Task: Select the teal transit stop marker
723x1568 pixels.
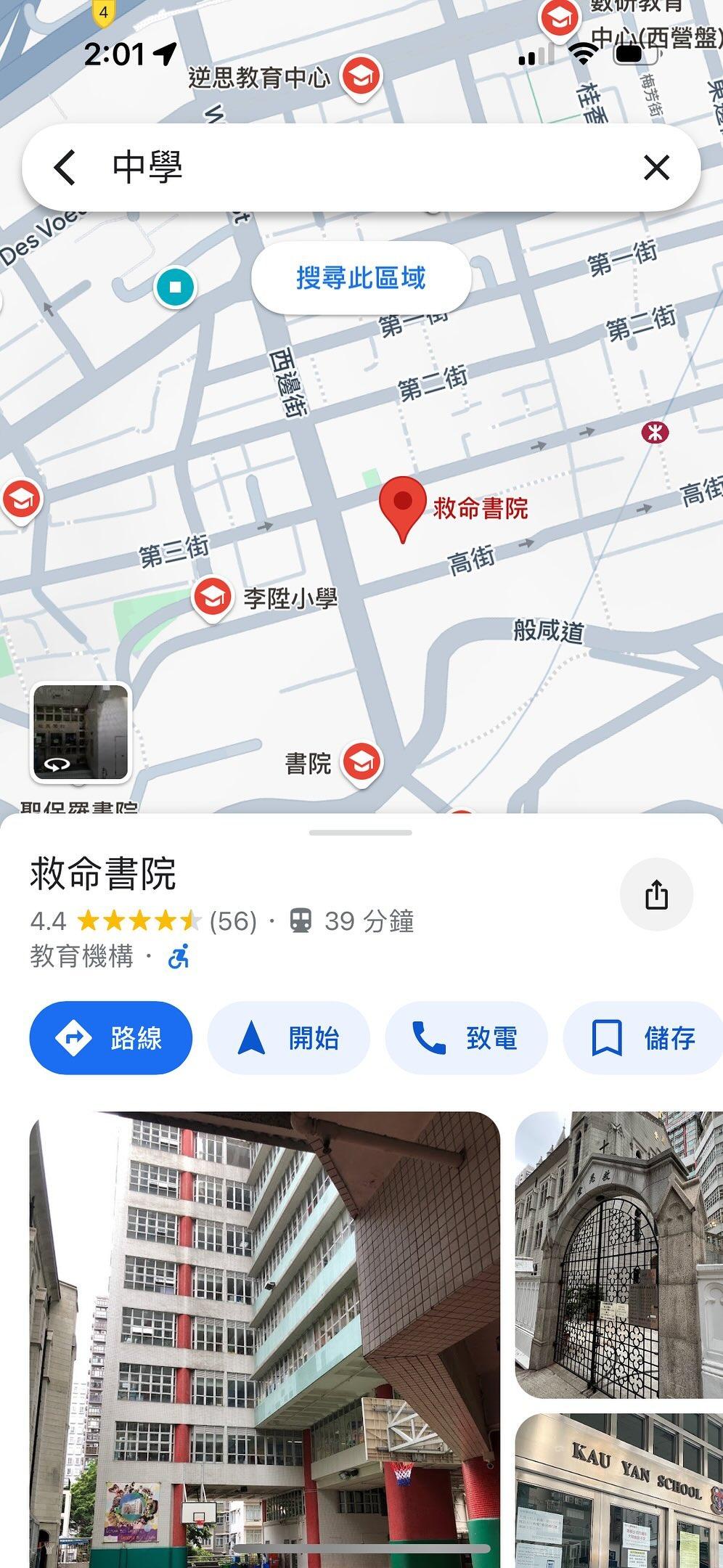Action: (175, 287)
